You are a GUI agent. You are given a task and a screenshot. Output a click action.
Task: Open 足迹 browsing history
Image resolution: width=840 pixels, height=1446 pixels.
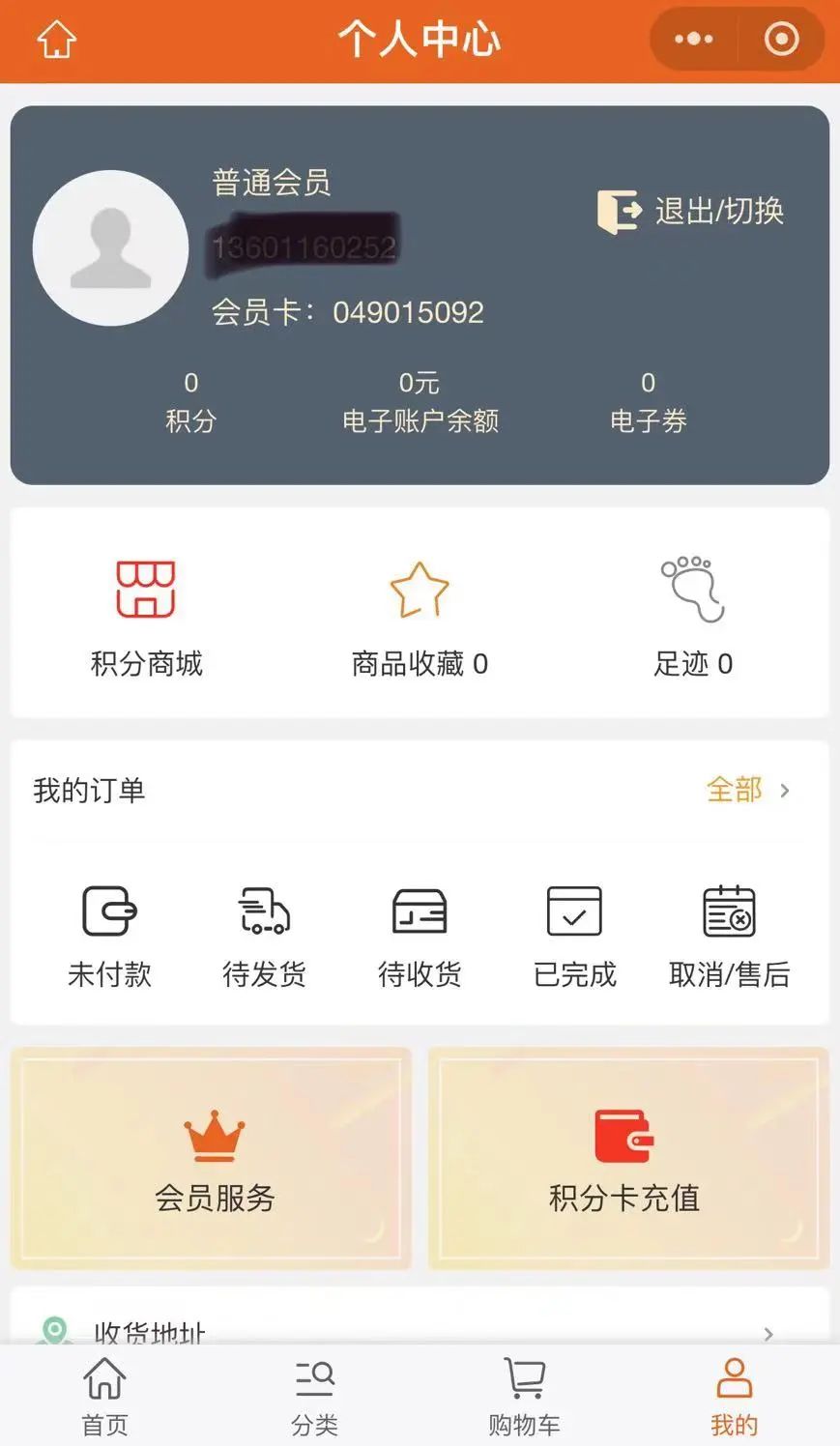click(693, 619)
